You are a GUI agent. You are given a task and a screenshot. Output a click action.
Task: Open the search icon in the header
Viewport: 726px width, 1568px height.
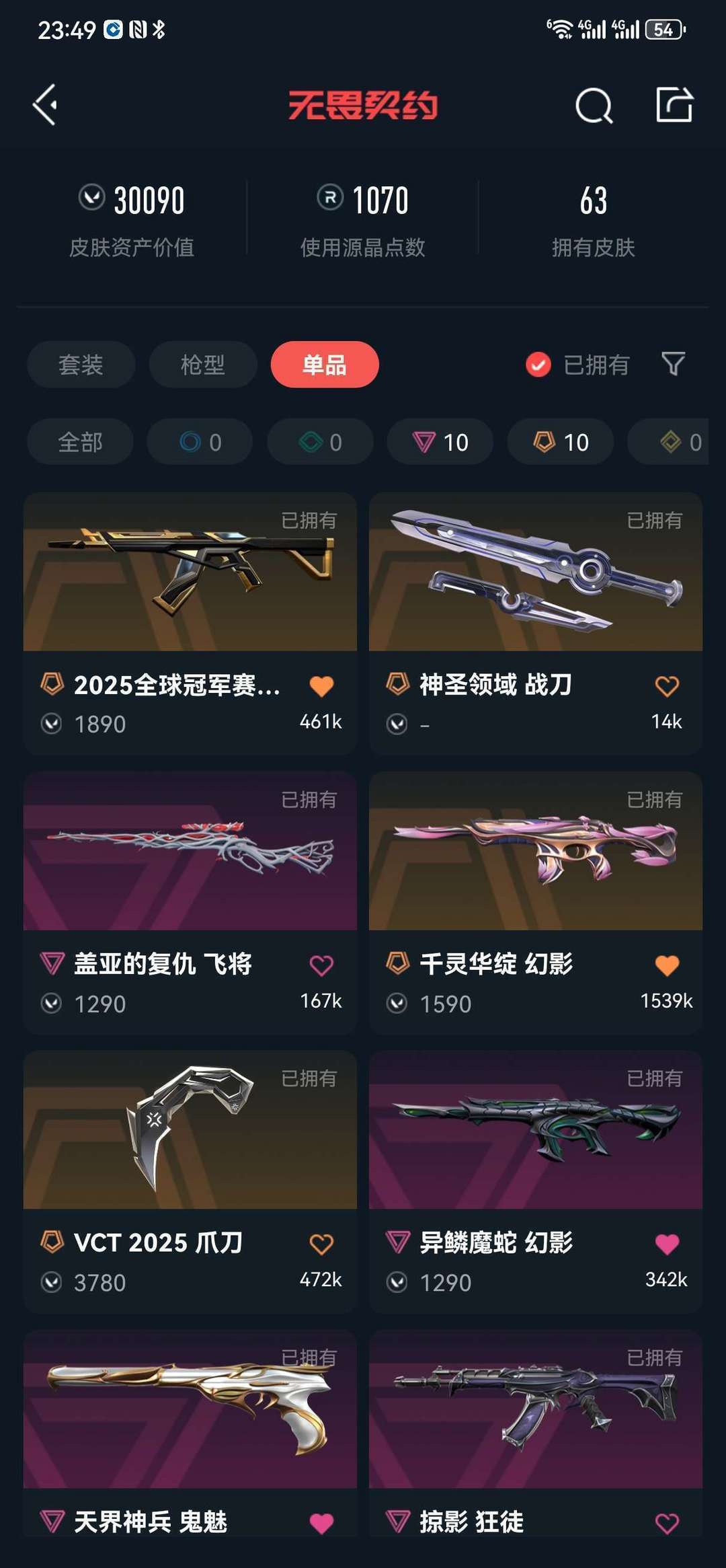point(594,106)
